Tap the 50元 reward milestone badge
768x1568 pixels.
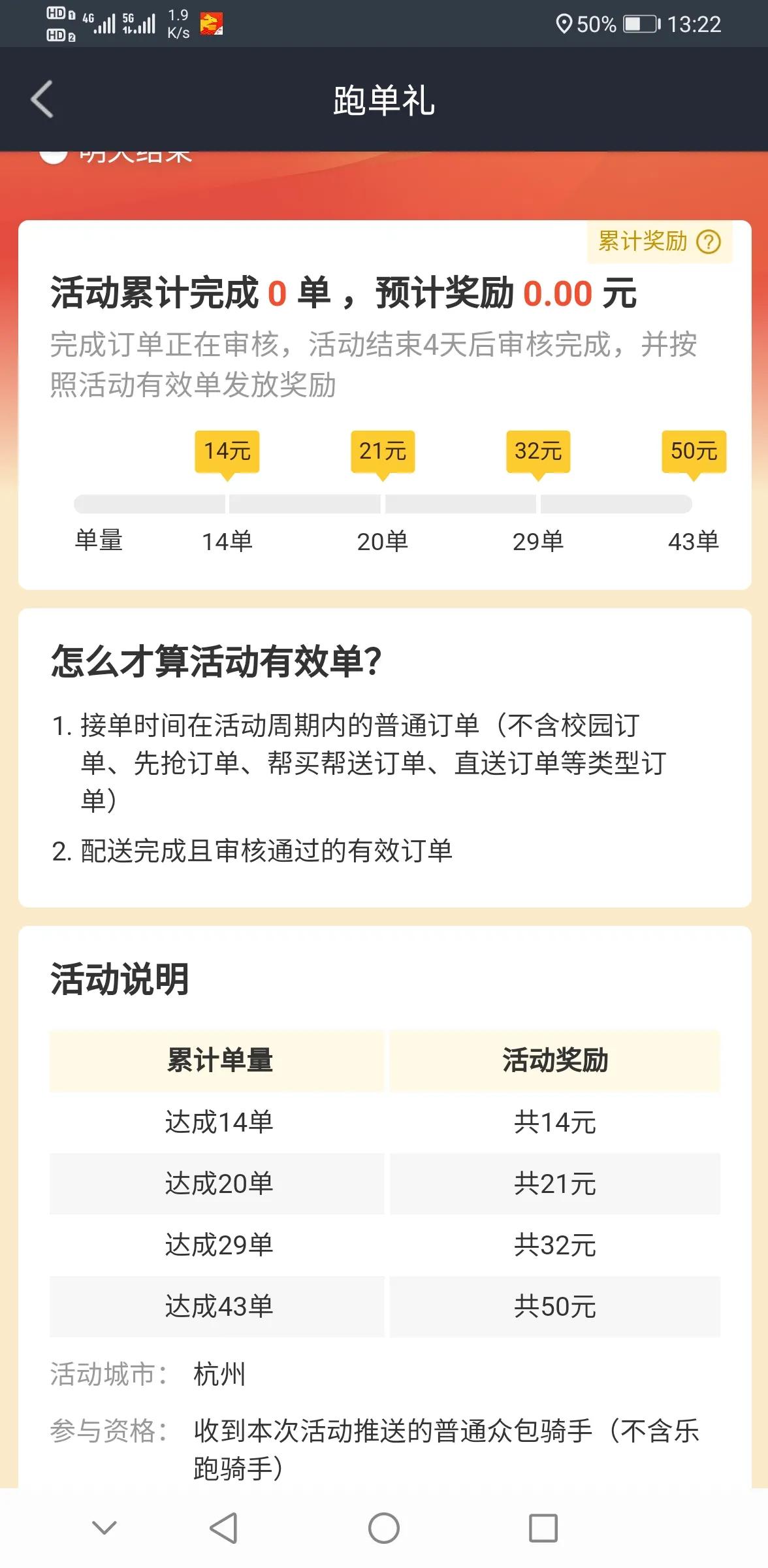[694, 451]
